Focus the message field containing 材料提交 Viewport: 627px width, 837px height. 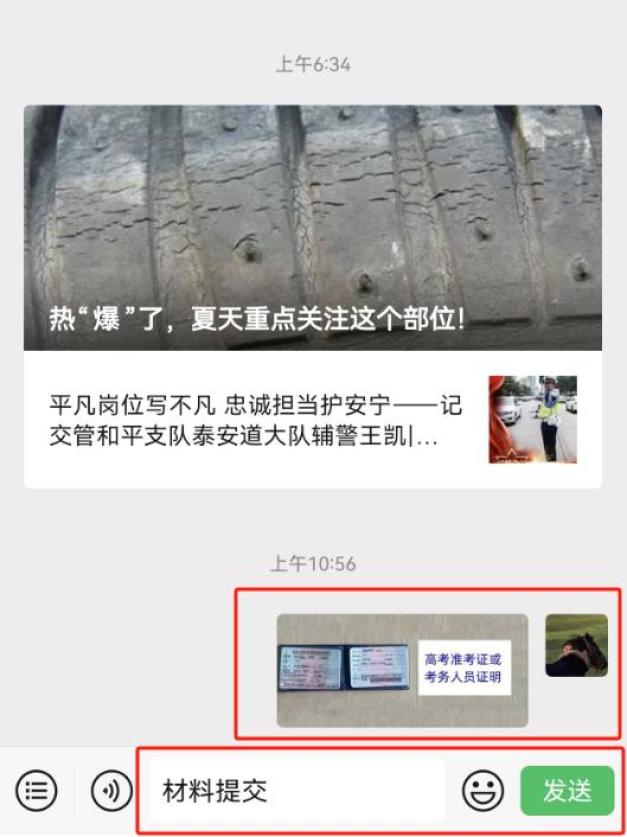pyautogui.click(x=296, y=792)
